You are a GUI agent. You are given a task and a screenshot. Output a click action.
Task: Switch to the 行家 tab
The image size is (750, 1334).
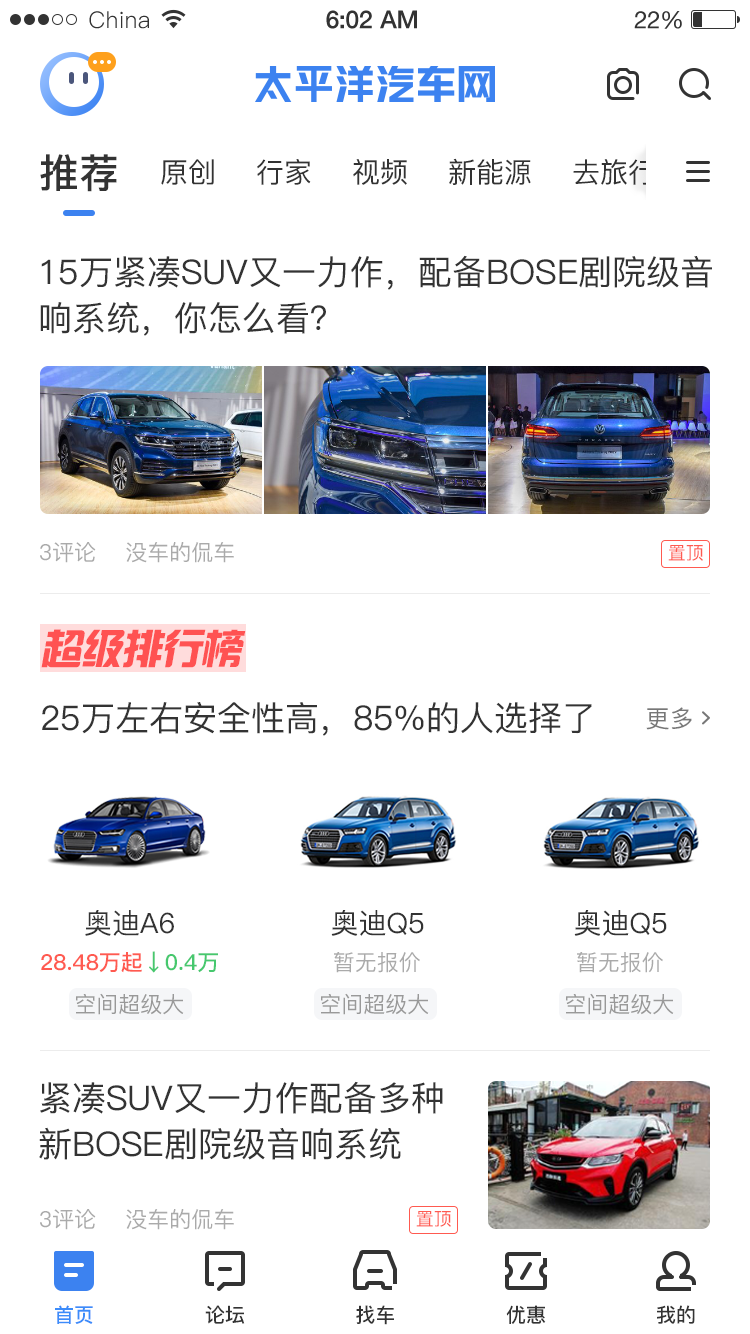(284, 172)
